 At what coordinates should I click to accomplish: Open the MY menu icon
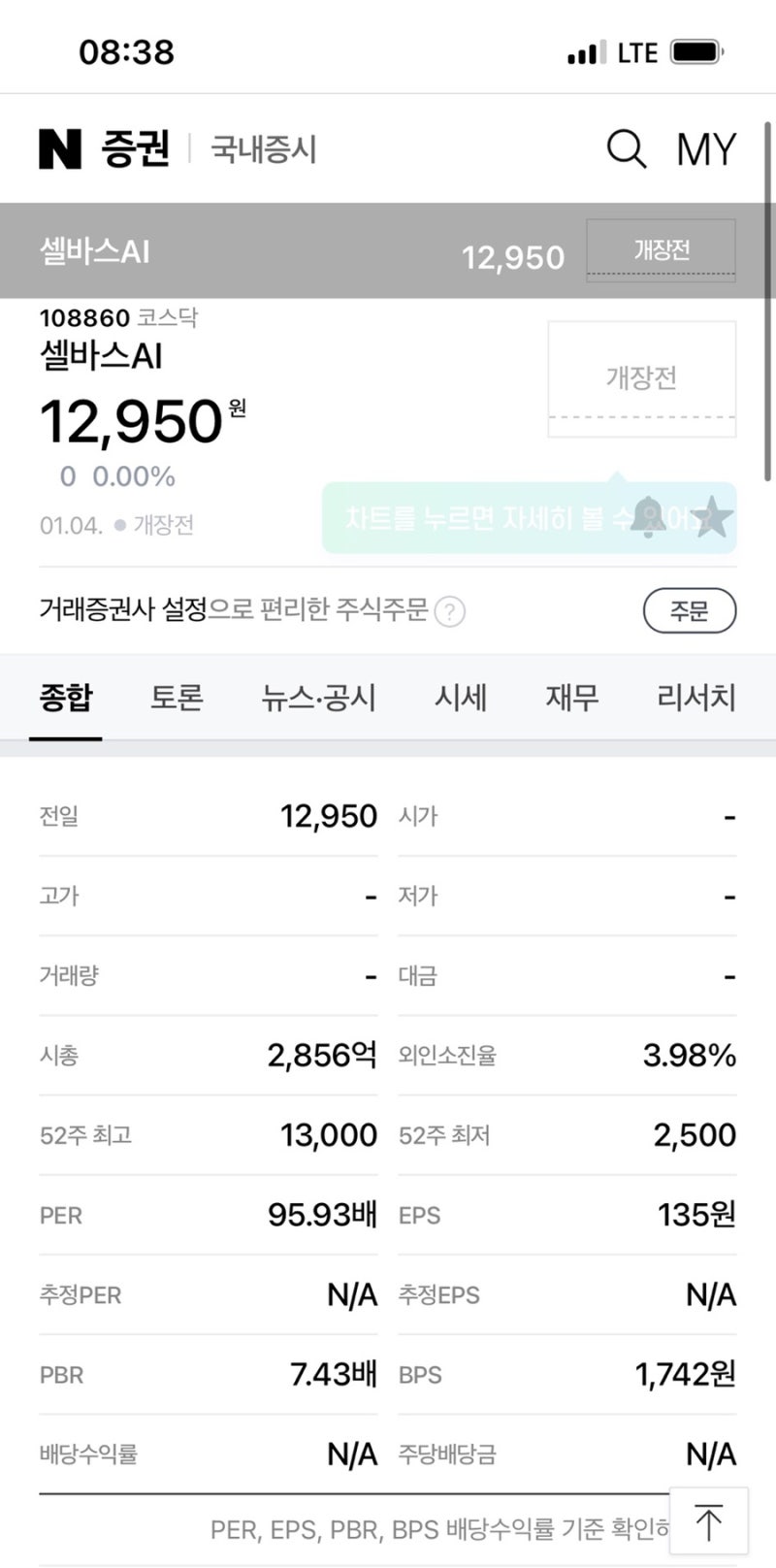(x=707, y=149)
